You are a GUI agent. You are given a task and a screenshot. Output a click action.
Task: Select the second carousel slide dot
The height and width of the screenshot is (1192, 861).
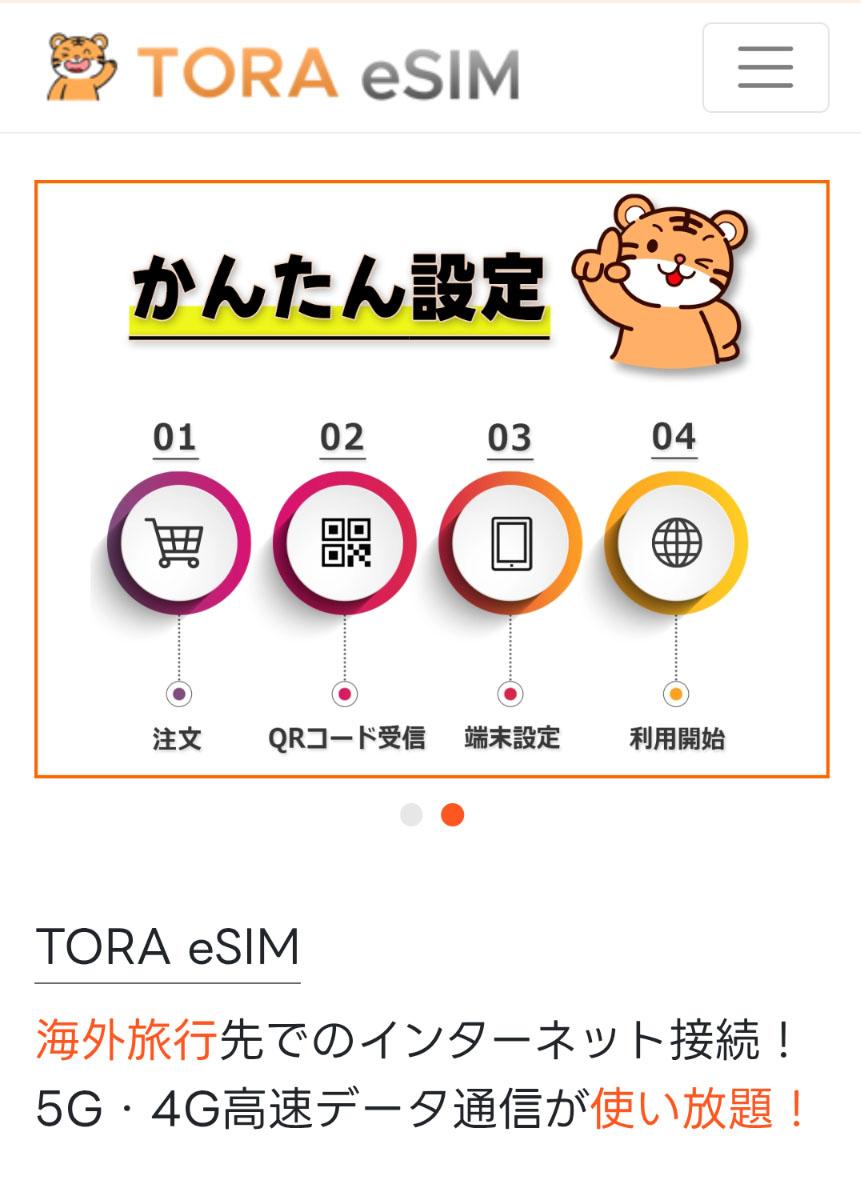click(452, 815)
